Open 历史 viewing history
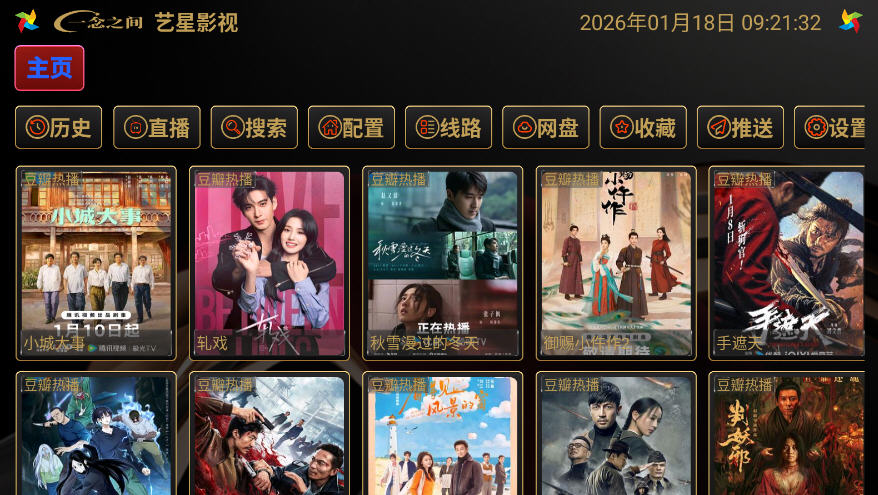Image resolution: width=878 pixels, height=495 pixels. coord(59,128)
